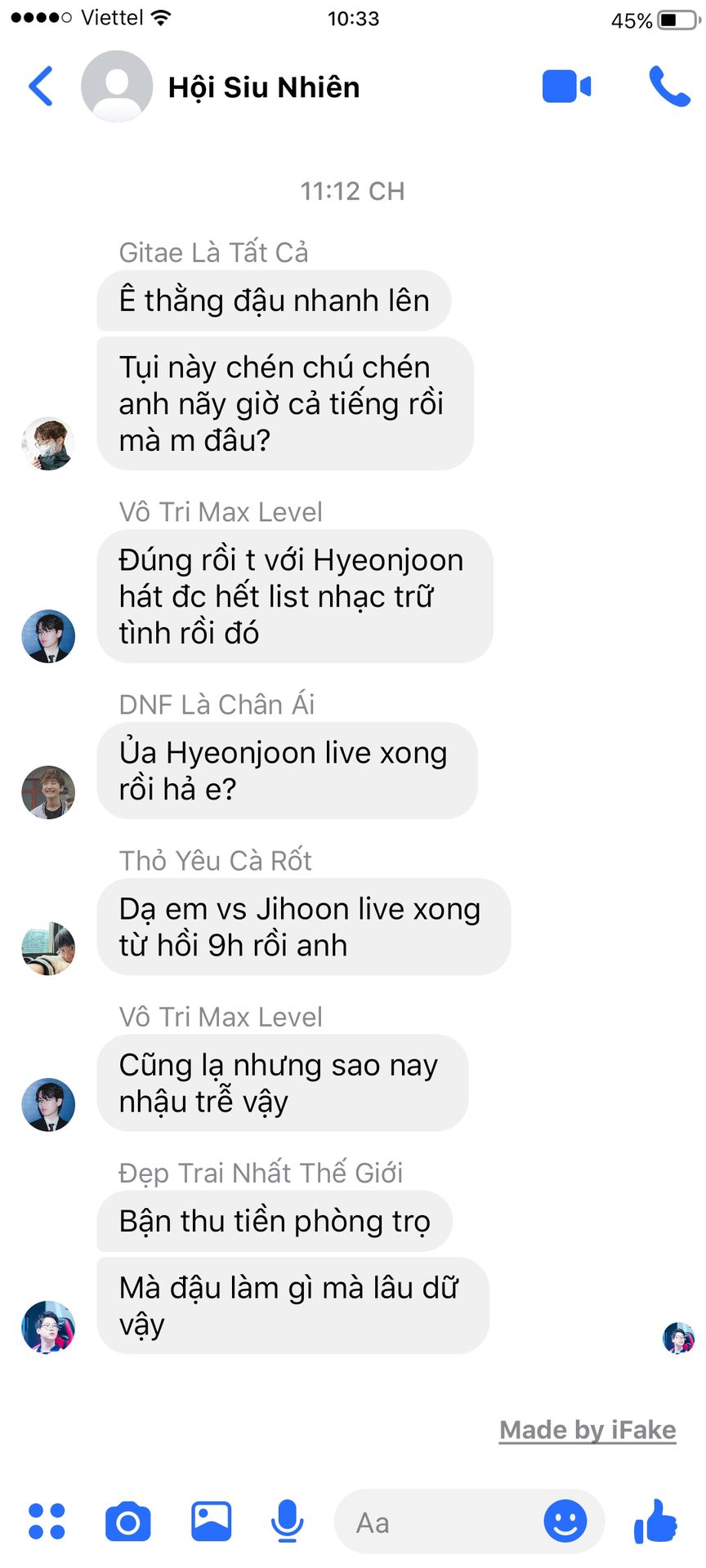The width and height of the screenshot is (706, 1568).
Task: Open Hội Siu Nhiên group details
Action: tap(263, 87)
